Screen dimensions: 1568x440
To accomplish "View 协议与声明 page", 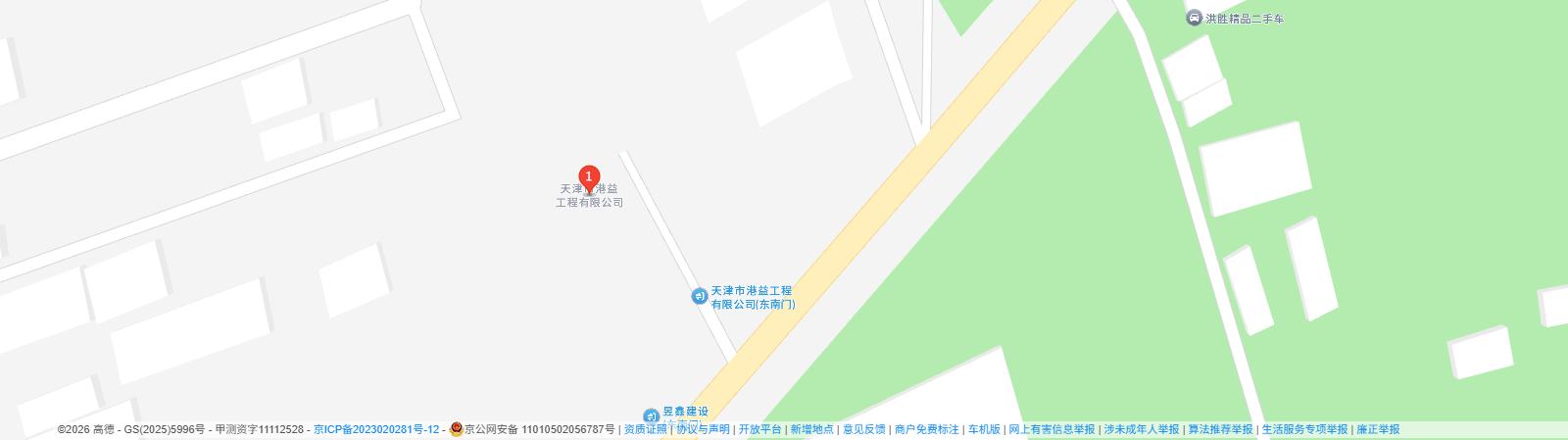I will [x=703, y=430].
